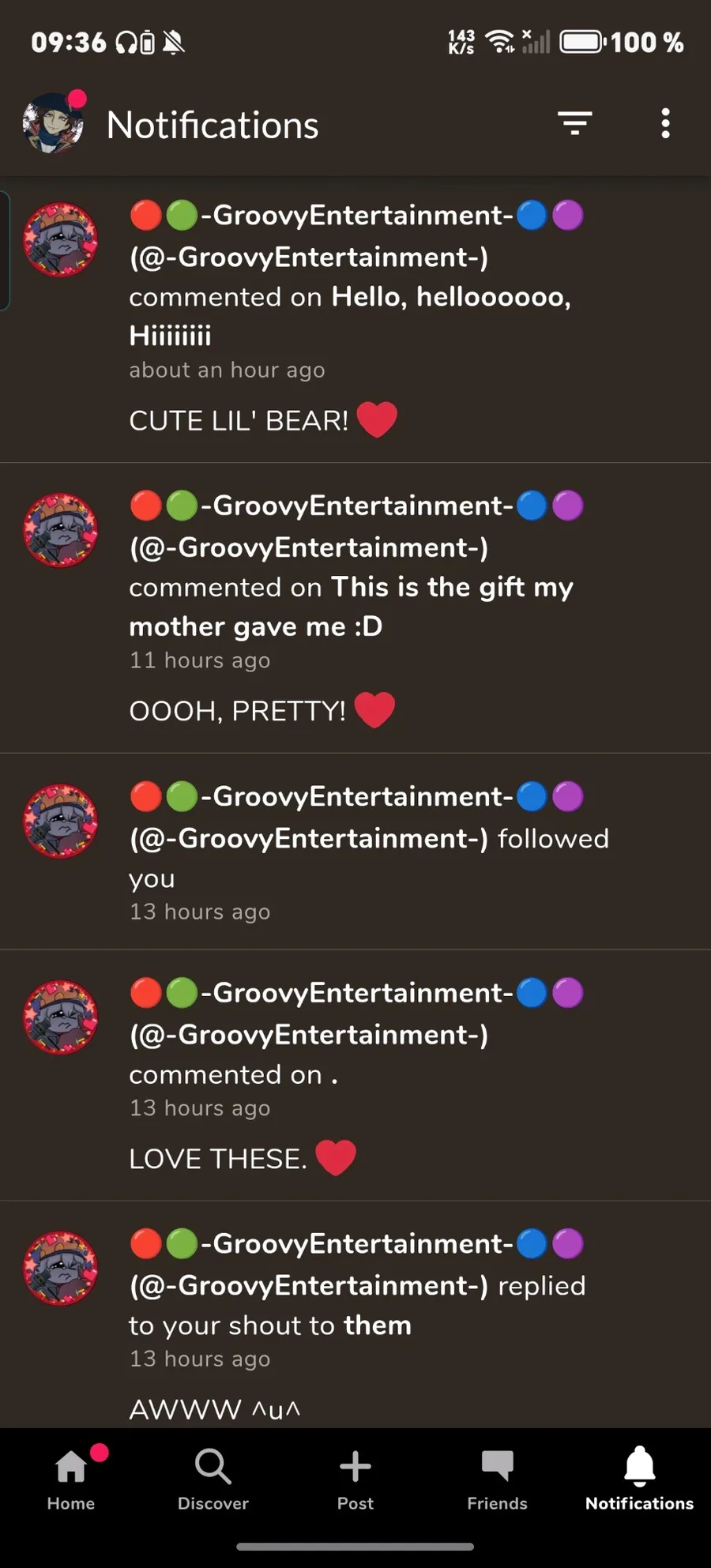Open the three-dot overflow menu
711x1568 pixels.
coord(665,124)
